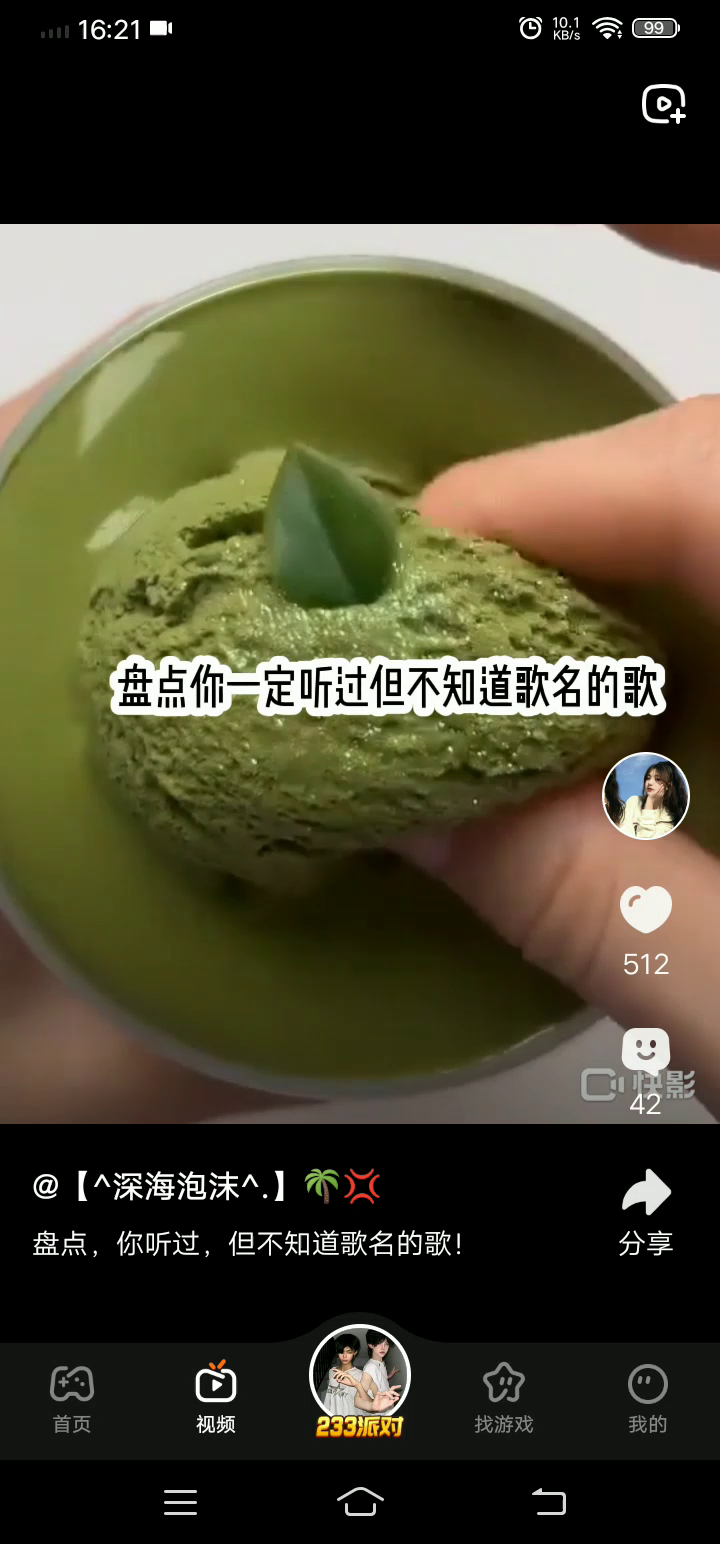Like this video with the heart
The width and height of the screenshot is (720, 1544).
click(646, 909)
